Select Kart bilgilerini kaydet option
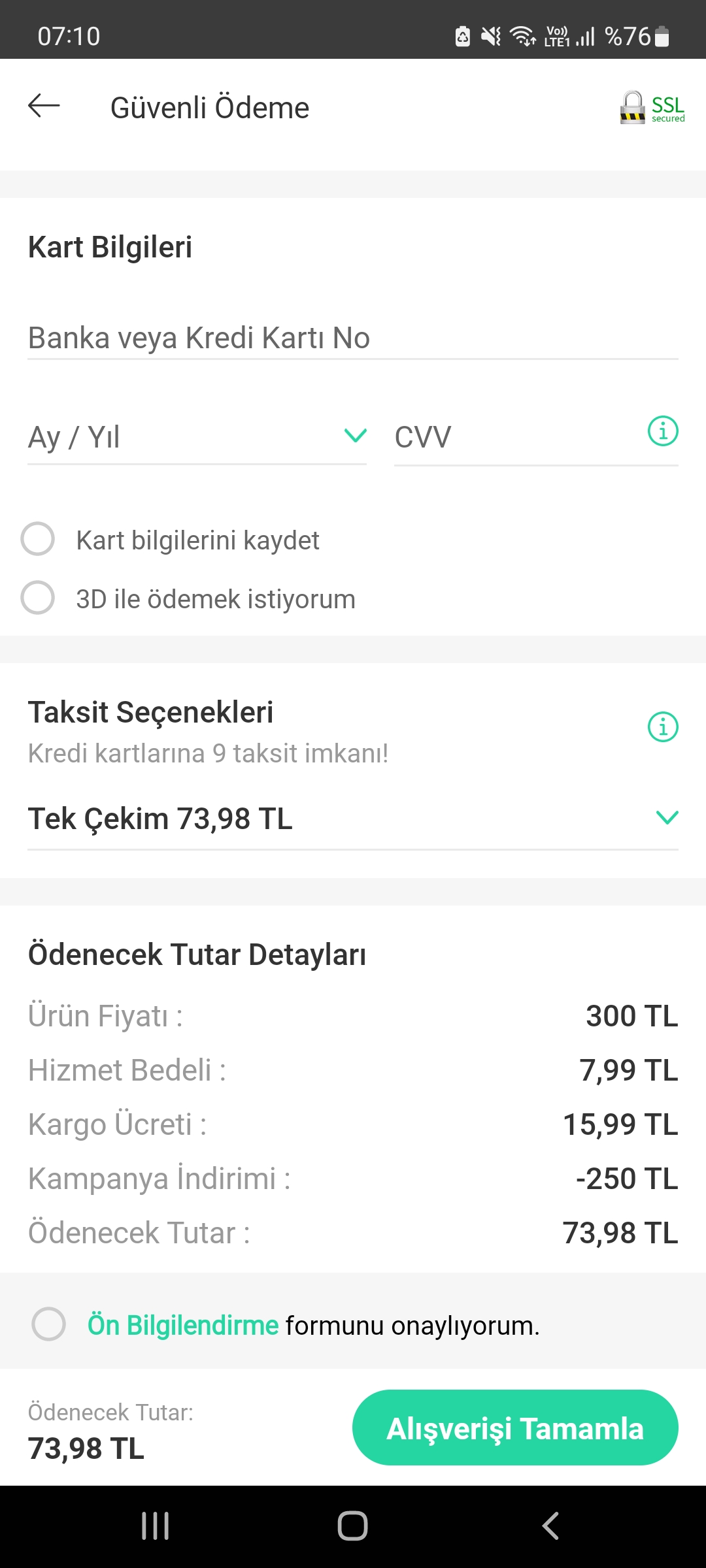The height and width of the screenshot is (1568, 706). (x=38, y=540)
